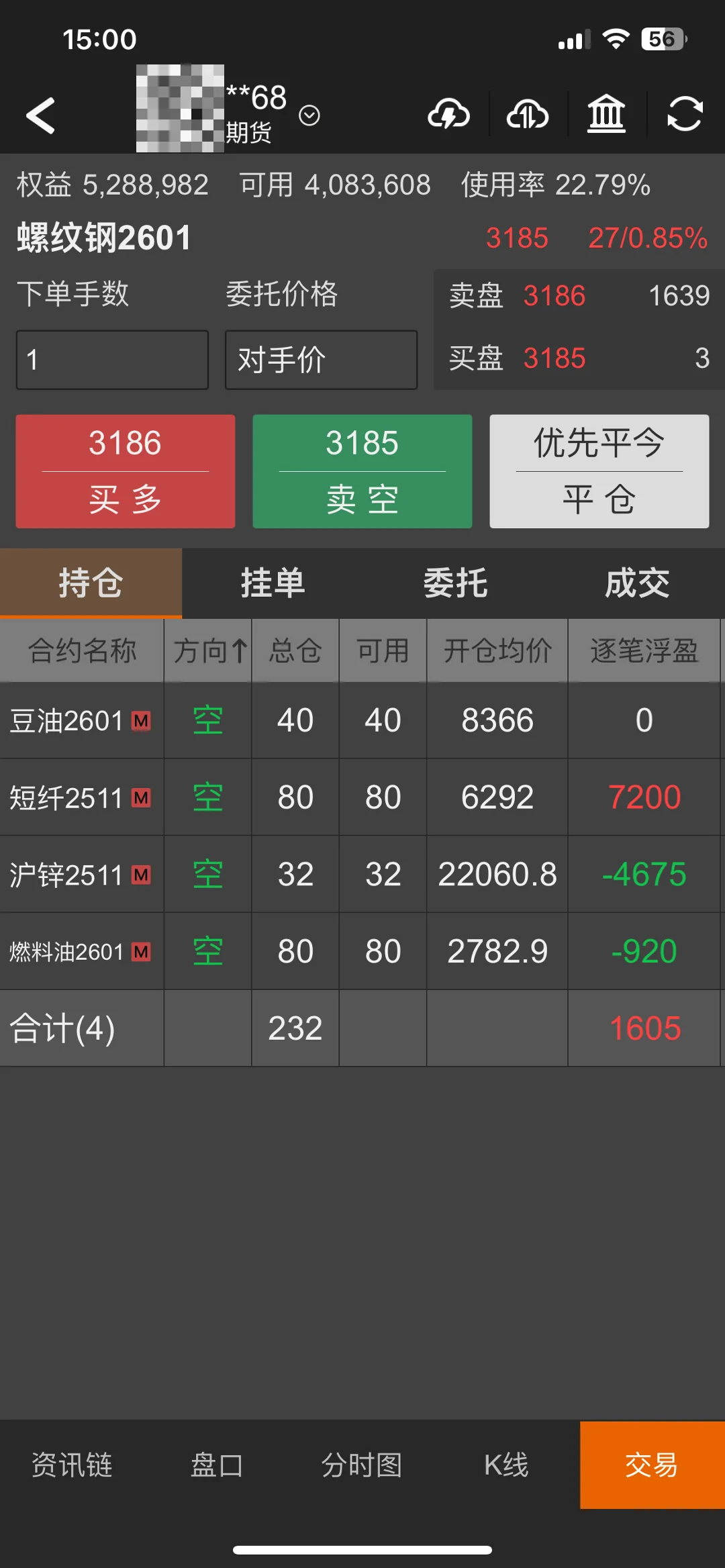Image resolution: width=725 pixels, height=1568 pixels.
Task: Open the bank-futures transfer (bank) icon
Action: pos(606,114)
